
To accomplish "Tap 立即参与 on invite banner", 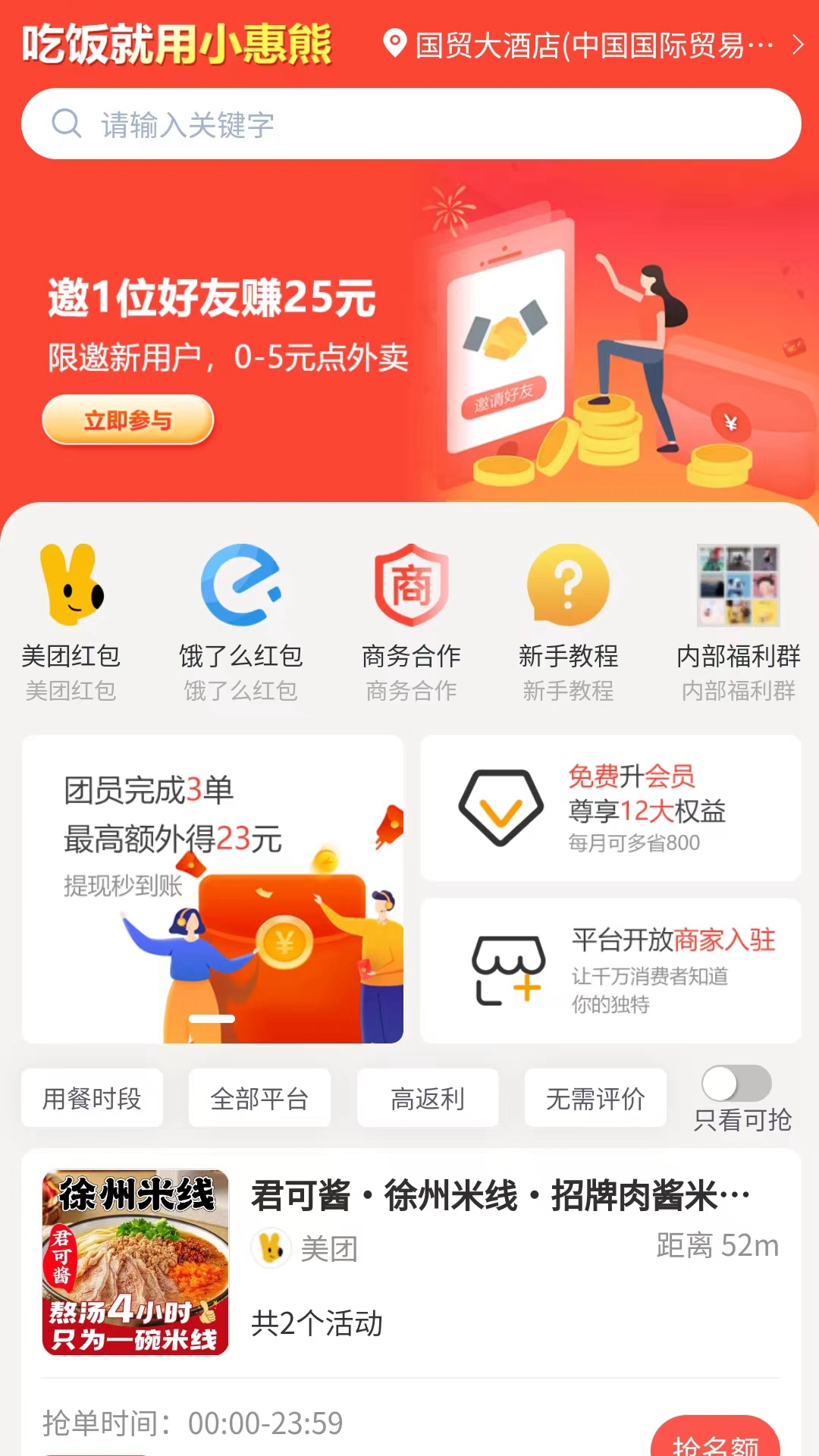I will pos(127,419).
